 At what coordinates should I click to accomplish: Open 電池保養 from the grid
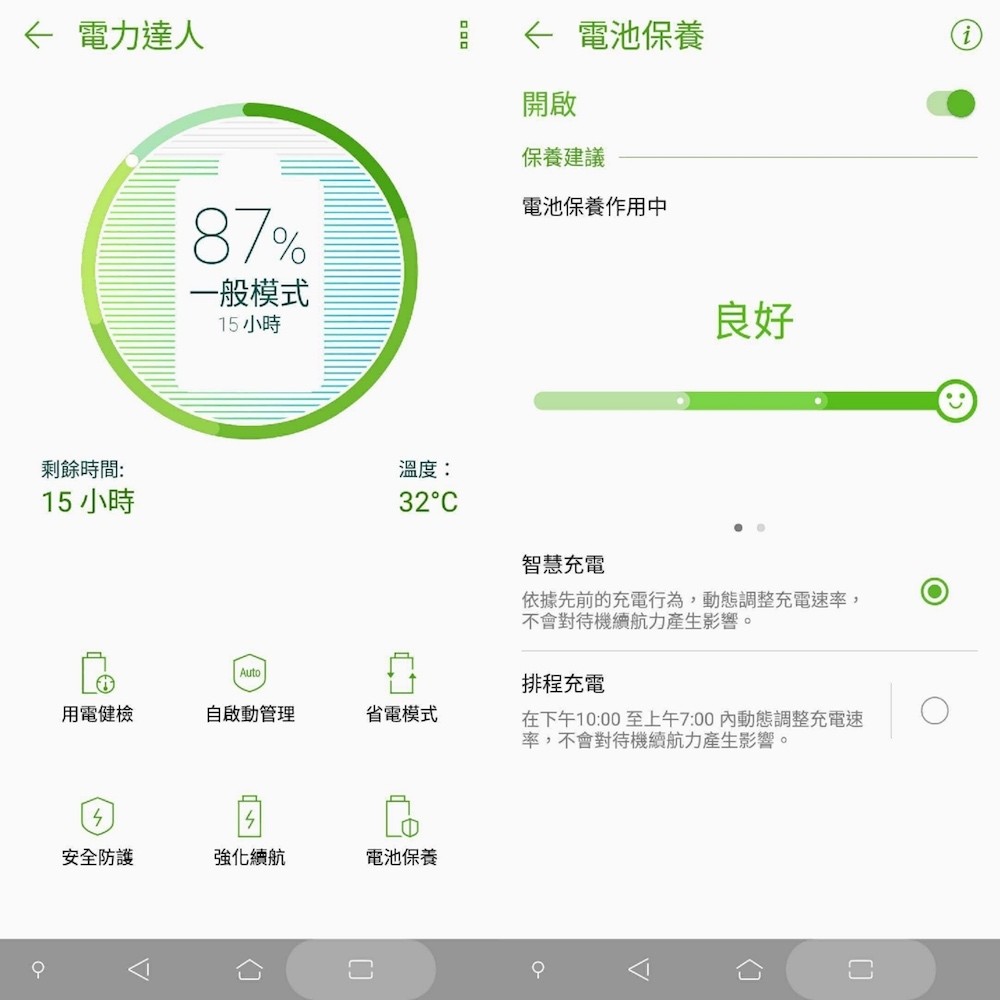[401, 830]
